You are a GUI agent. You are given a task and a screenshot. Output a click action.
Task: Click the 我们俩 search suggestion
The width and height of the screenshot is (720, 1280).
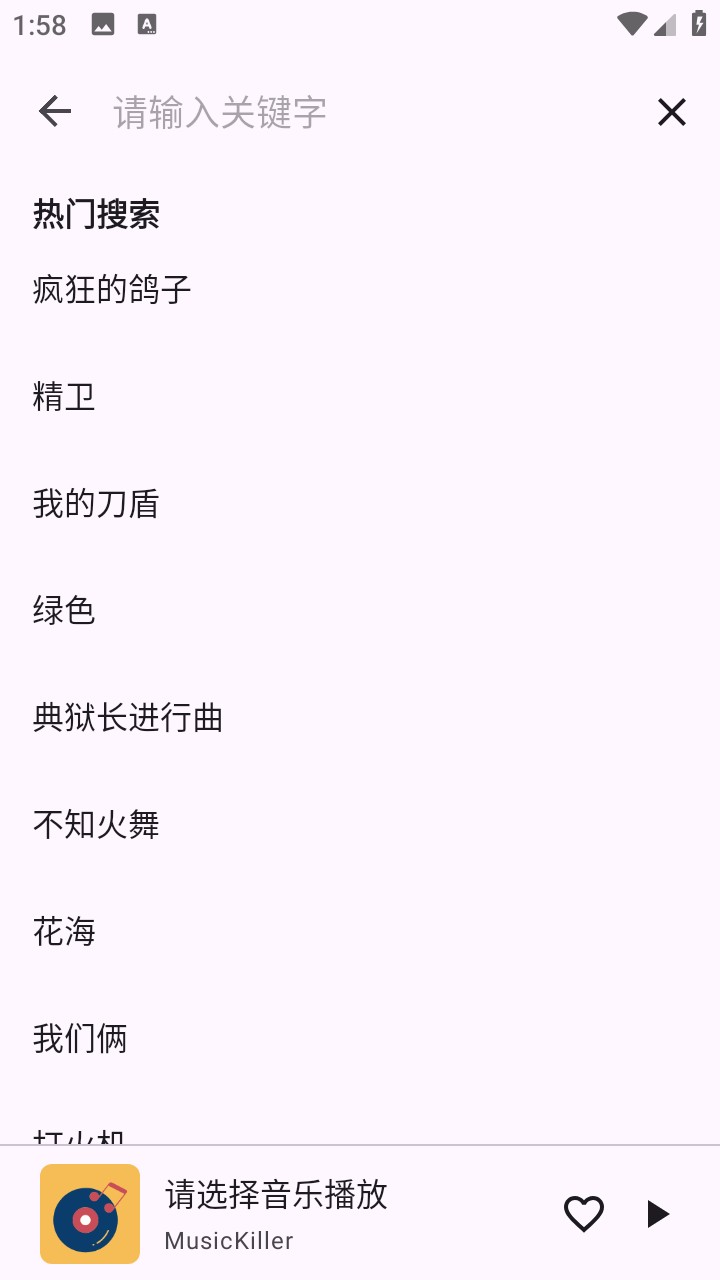click(80, 1038)
